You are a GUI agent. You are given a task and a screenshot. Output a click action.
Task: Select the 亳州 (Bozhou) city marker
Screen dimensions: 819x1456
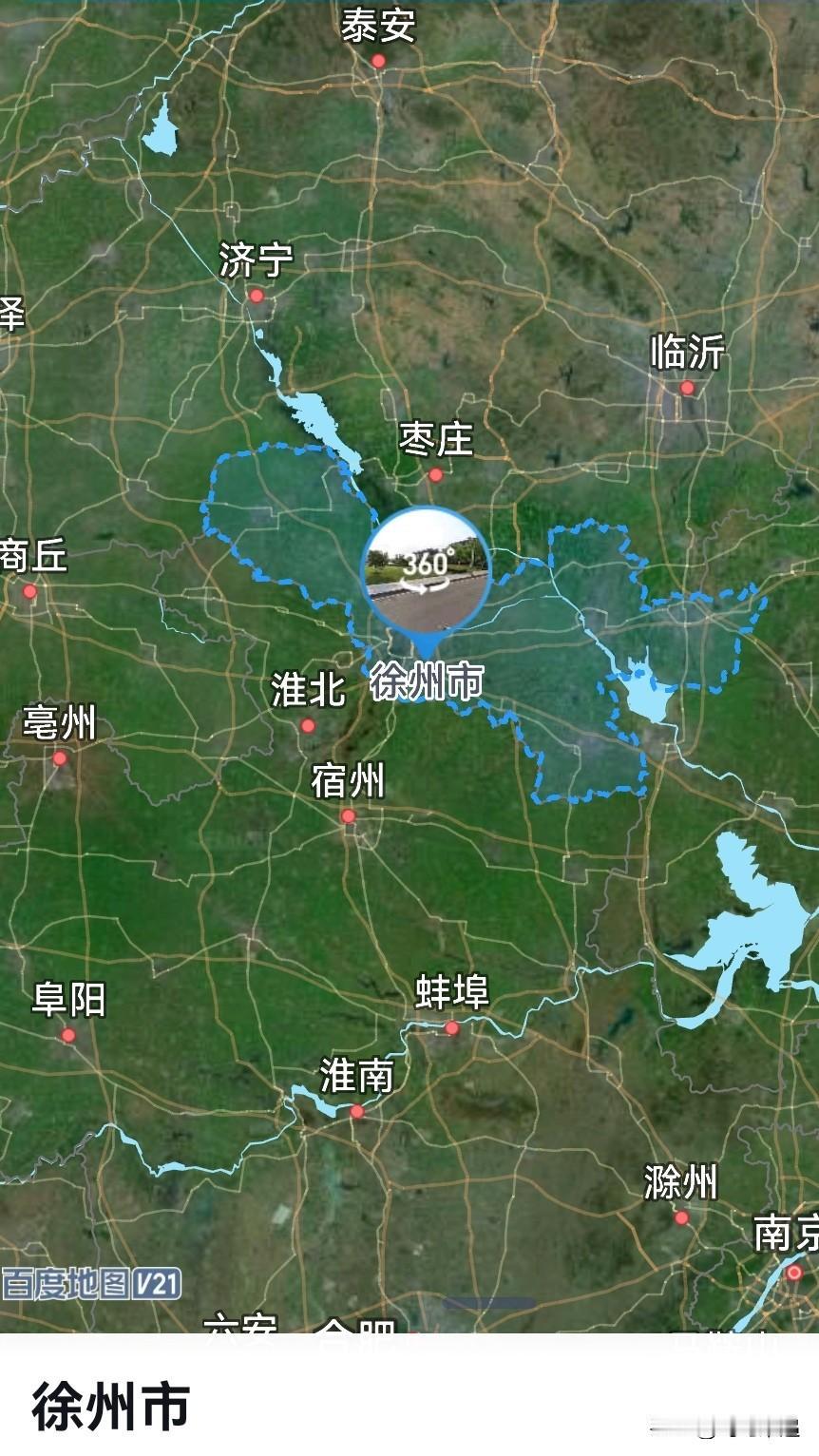[x=60, y=760]
